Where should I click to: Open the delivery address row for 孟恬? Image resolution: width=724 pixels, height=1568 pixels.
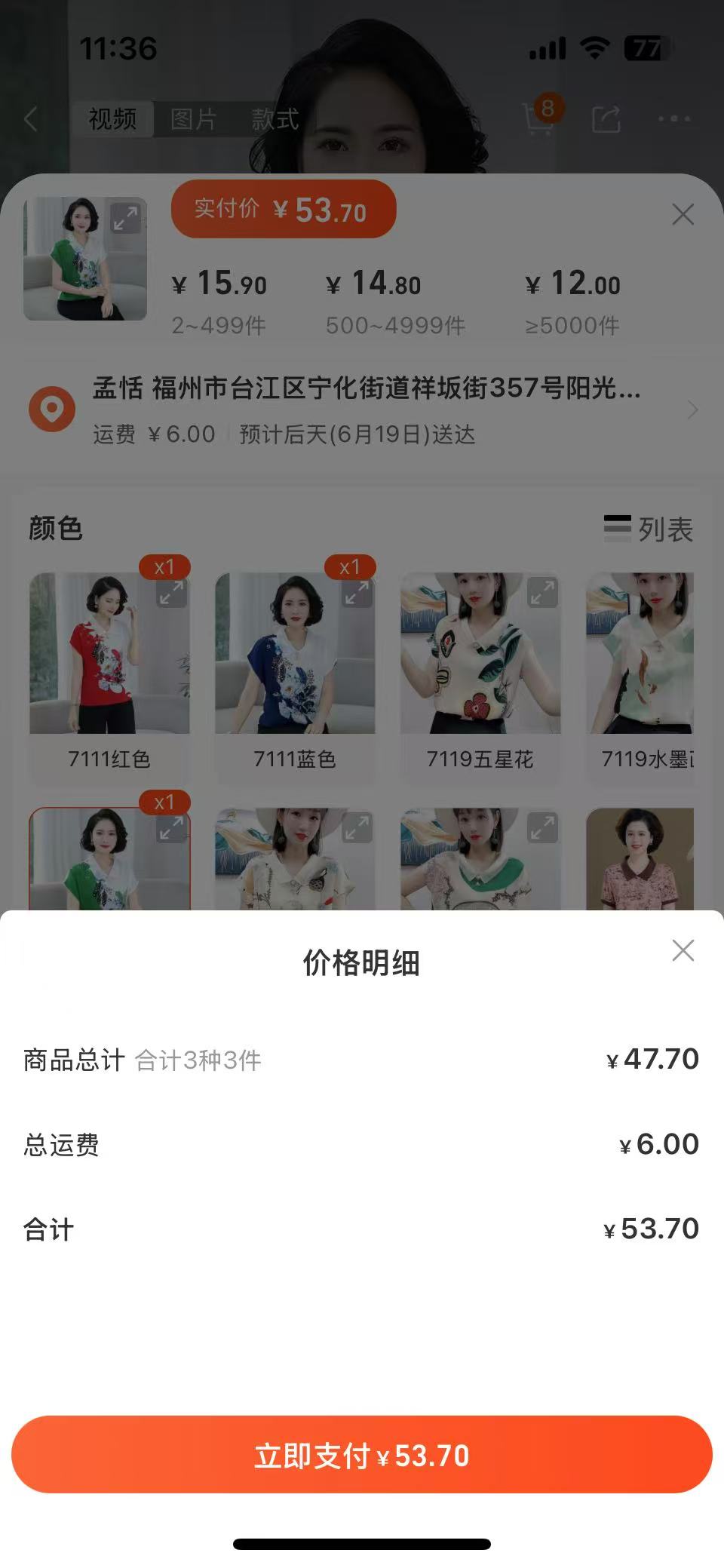pos(362,410)
